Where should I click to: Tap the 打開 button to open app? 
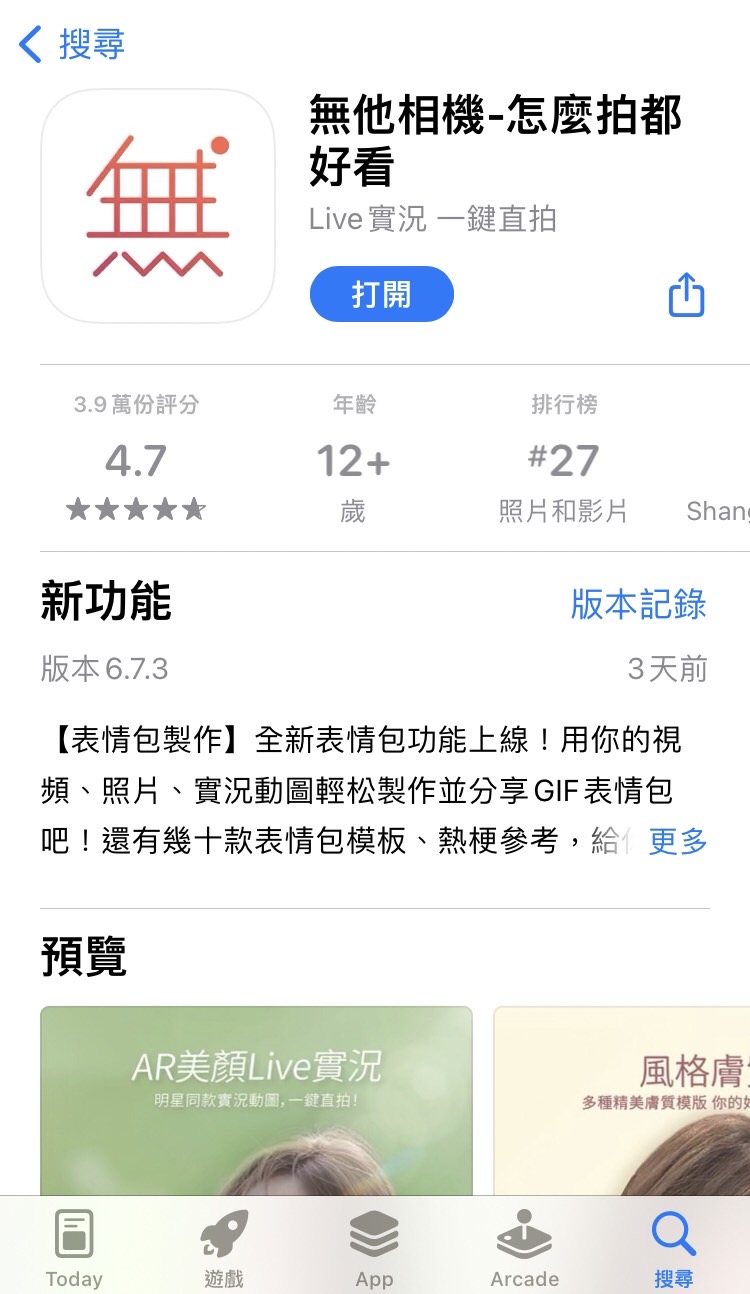coord(381,294)
